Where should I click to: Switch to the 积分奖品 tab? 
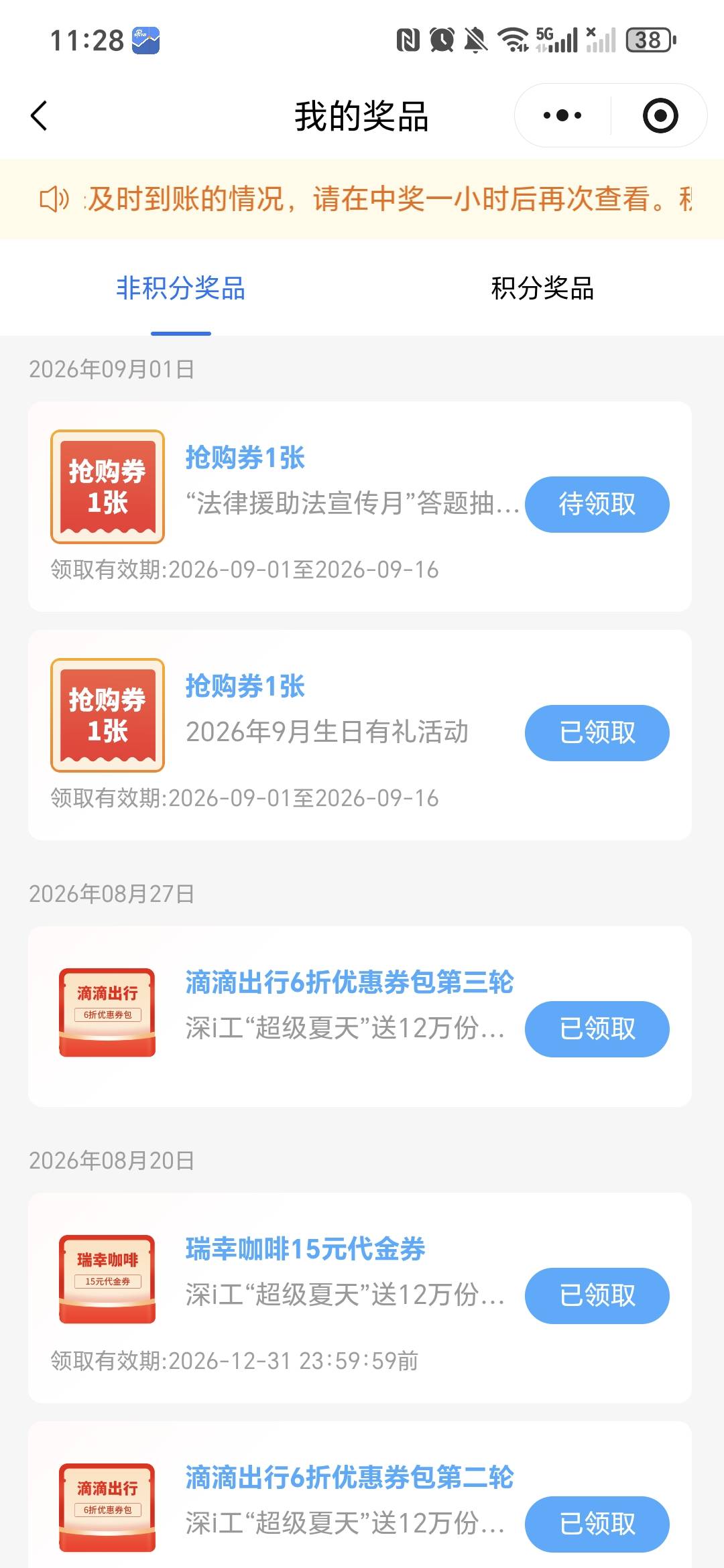pos(542,288)
